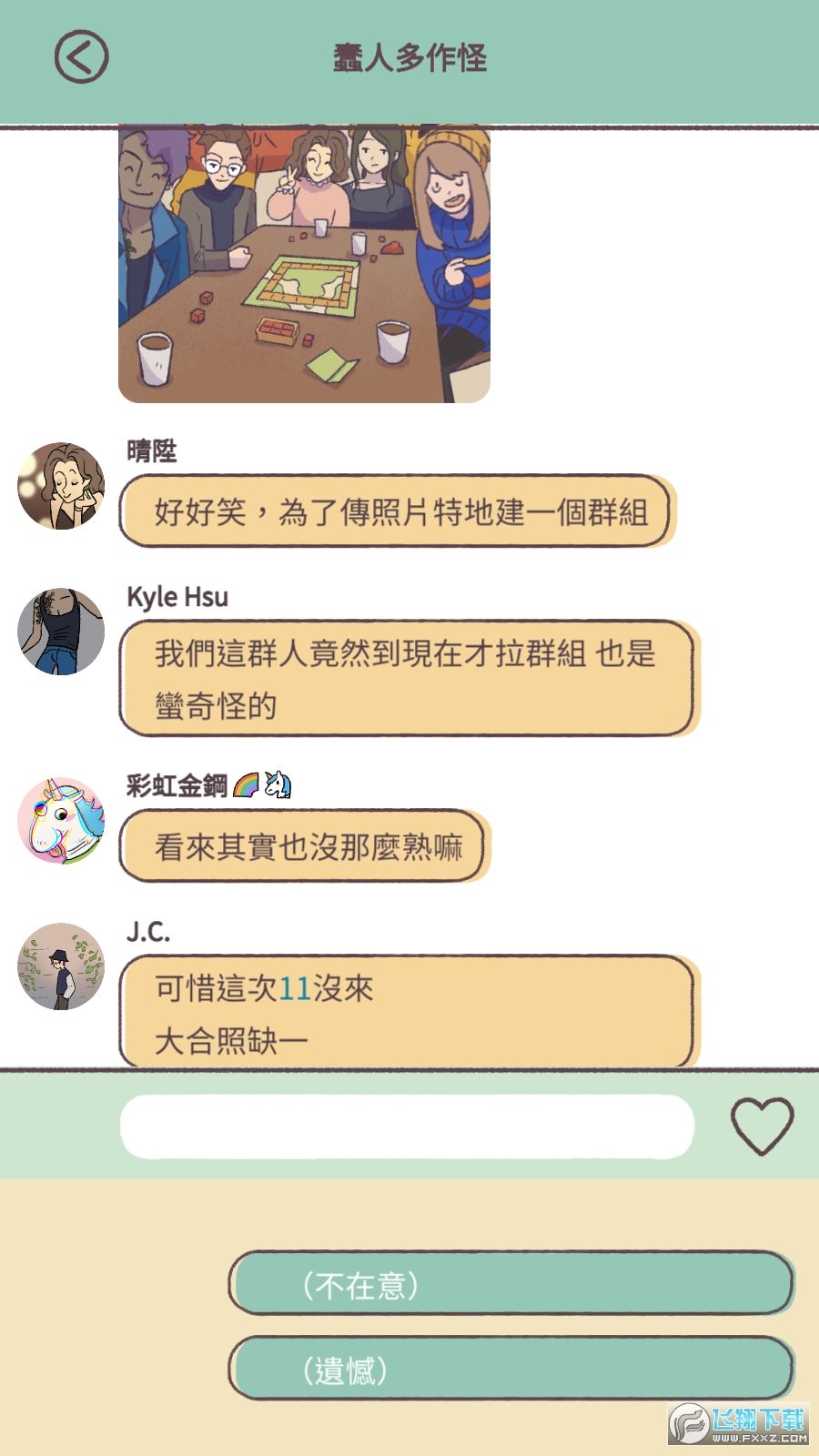Open J.C.'s avatar icon

(x=60, y=967)
